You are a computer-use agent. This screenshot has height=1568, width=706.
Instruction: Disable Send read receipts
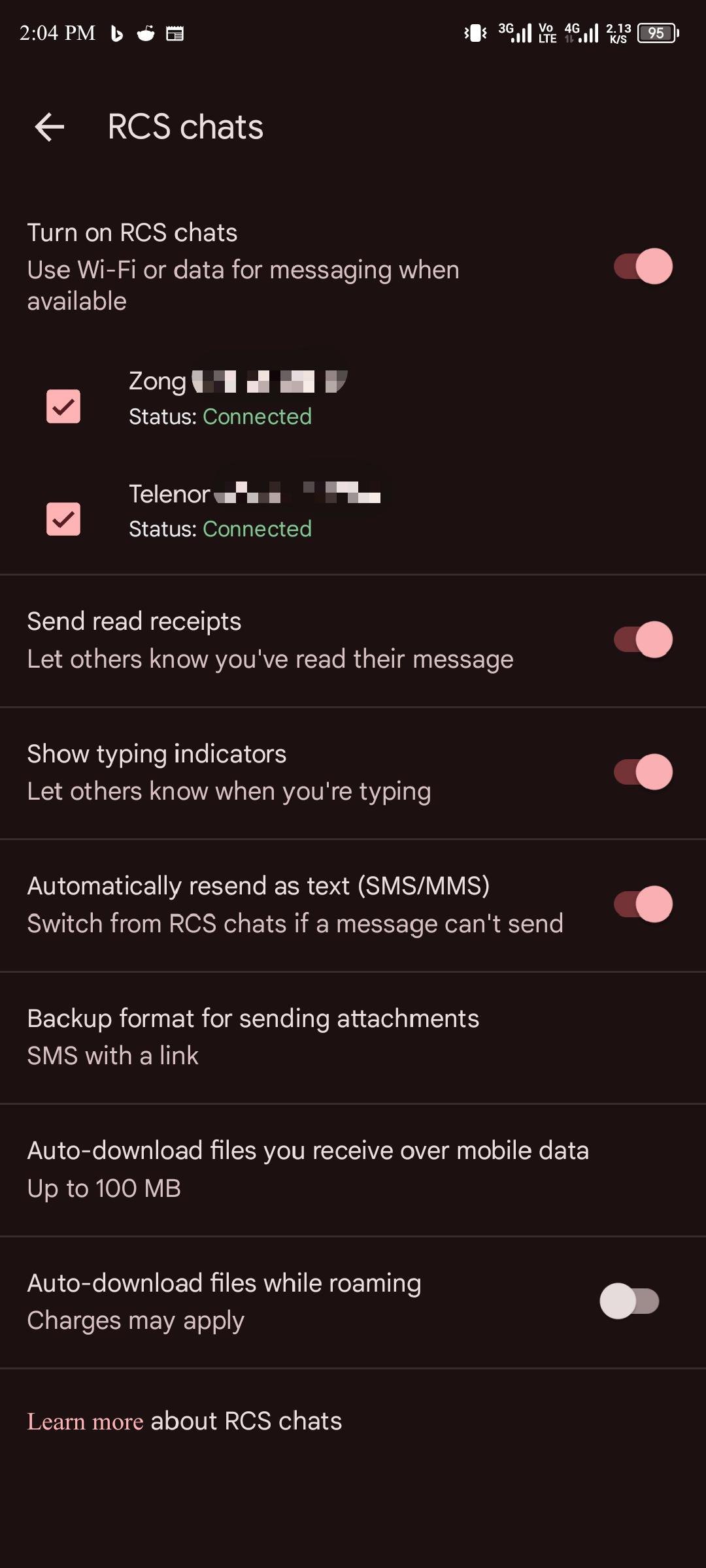pyautogui.click(x=643, y=640)
